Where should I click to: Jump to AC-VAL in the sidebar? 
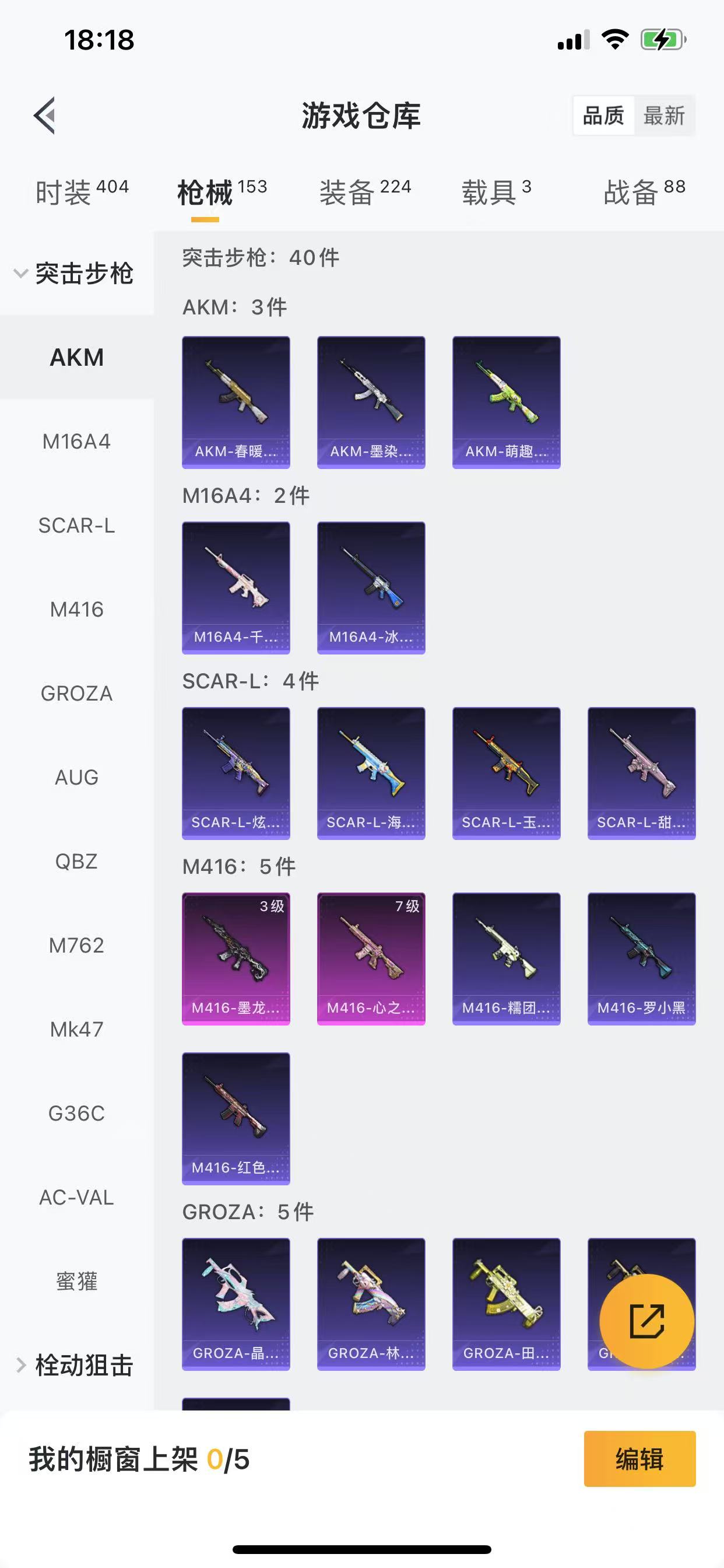77,1198
